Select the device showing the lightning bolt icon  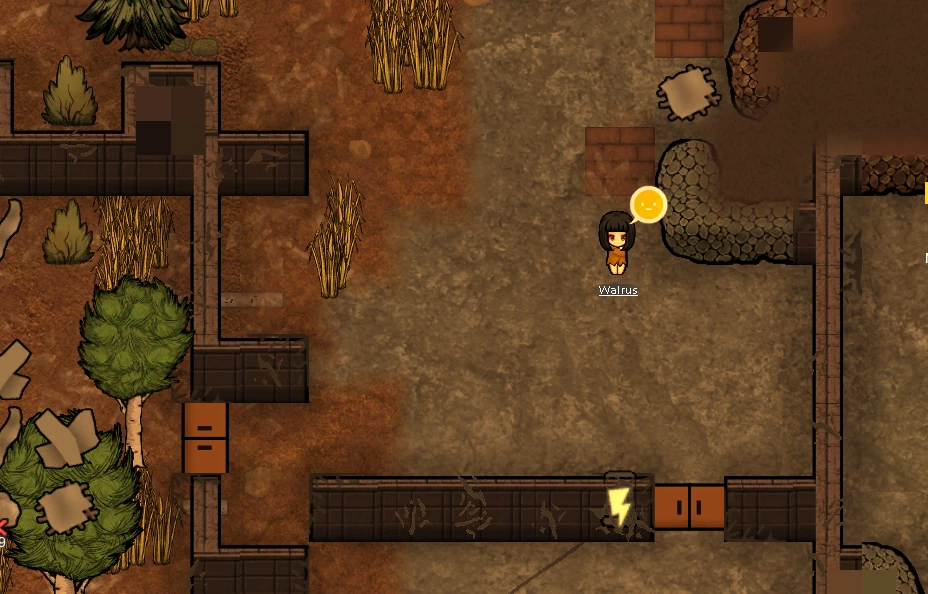(x=619, y=505)
